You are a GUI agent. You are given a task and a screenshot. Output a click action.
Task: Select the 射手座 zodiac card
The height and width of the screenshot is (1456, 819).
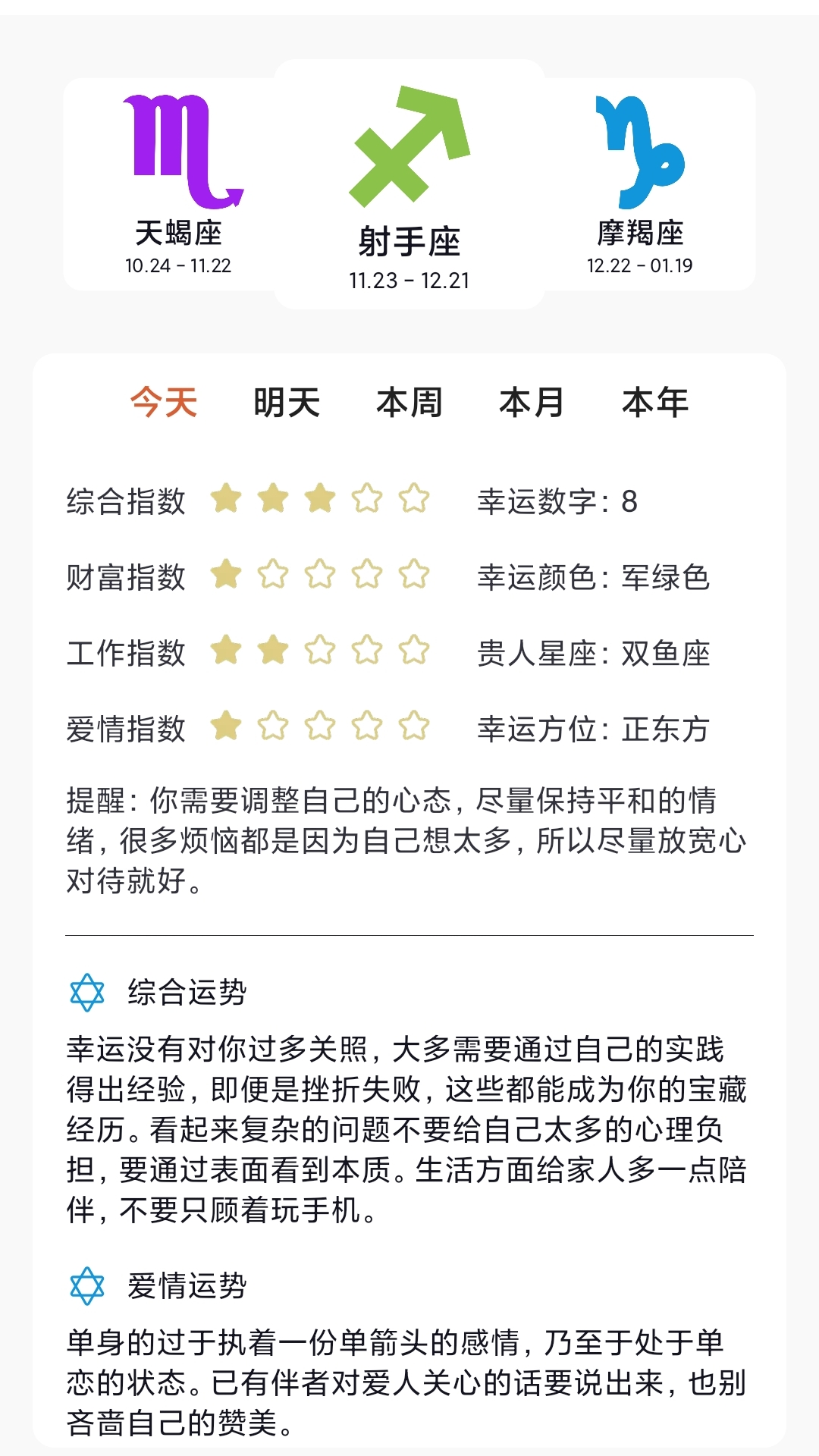point(409,184)
